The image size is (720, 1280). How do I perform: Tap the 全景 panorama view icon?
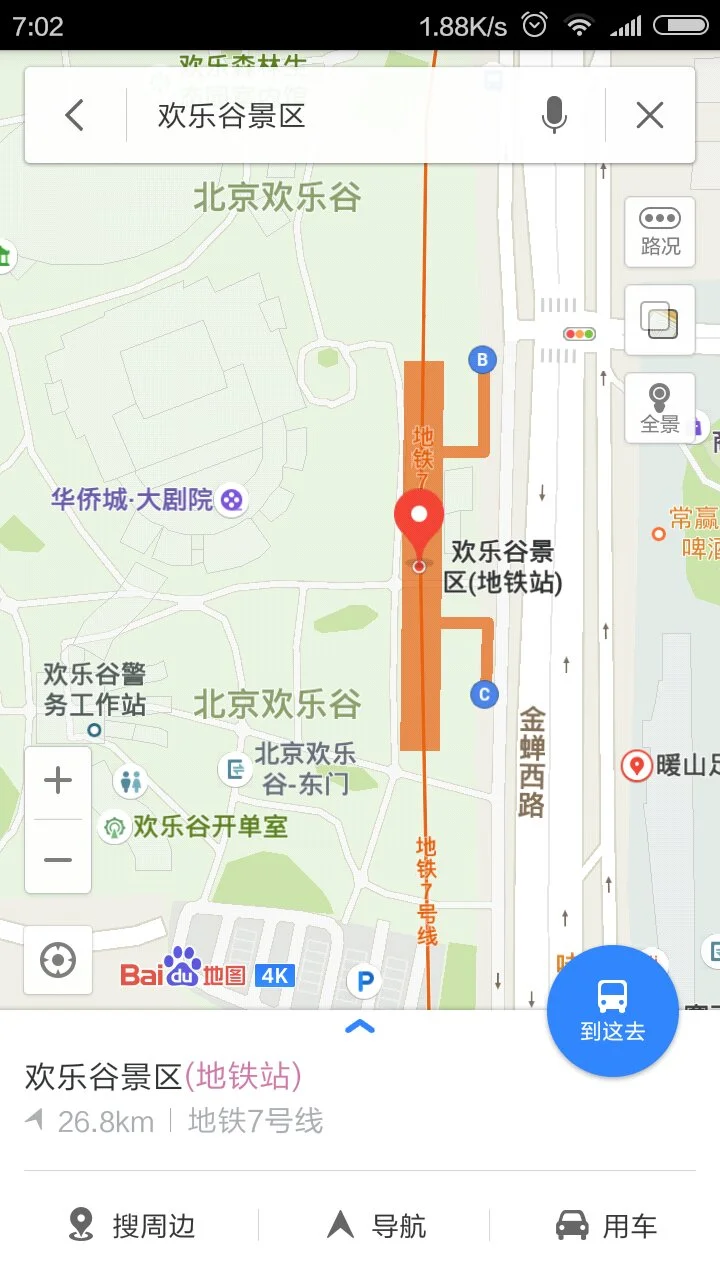[x=658, y=408]
